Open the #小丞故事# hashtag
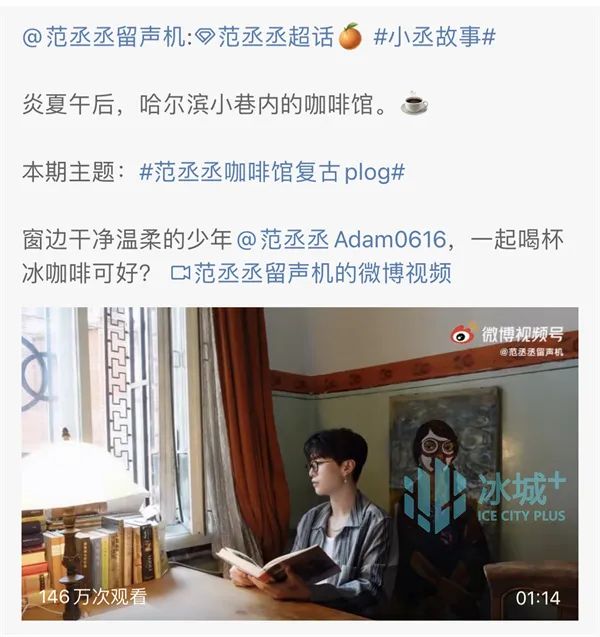Viewport: 600px width, 637px height. [x=434, y=37]
